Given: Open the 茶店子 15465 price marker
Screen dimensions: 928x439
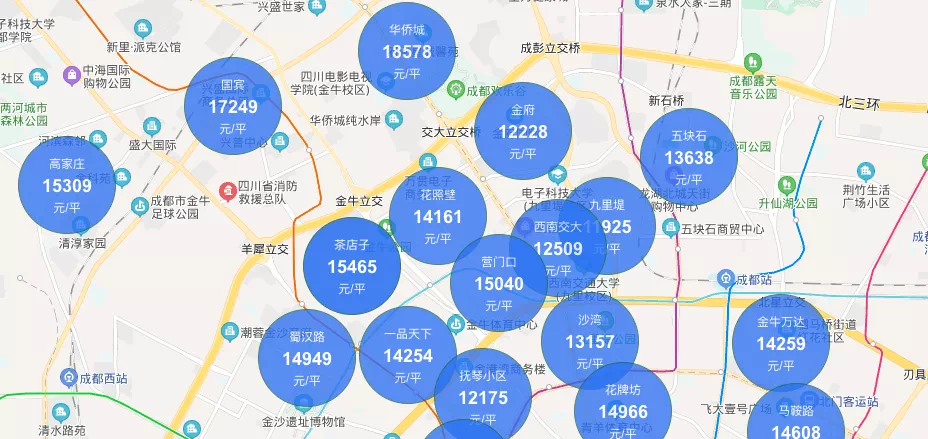Looking at the screenshot, I should tap(352, 266).
